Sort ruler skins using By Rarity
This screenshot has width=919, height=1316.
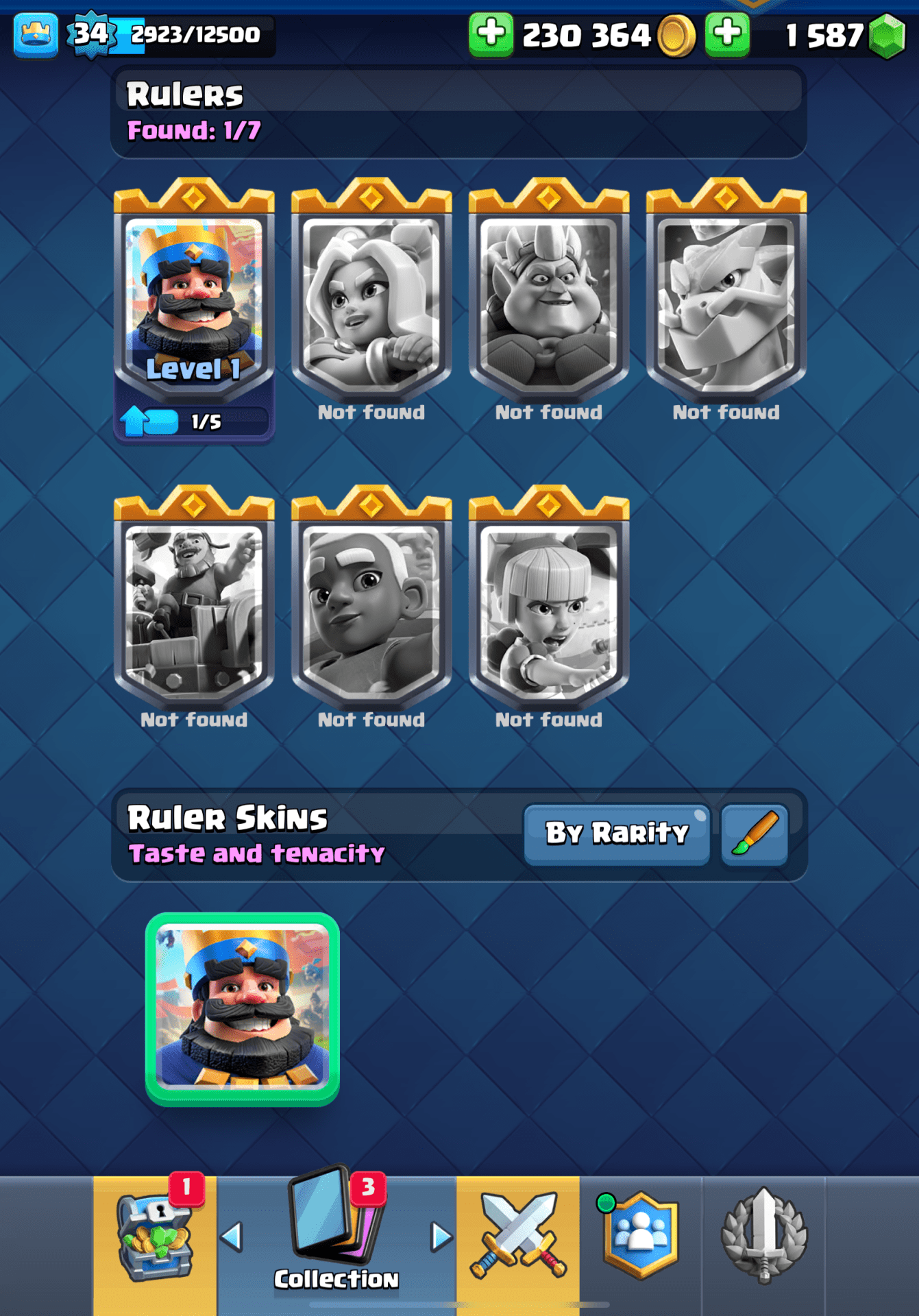pos(616,833)
